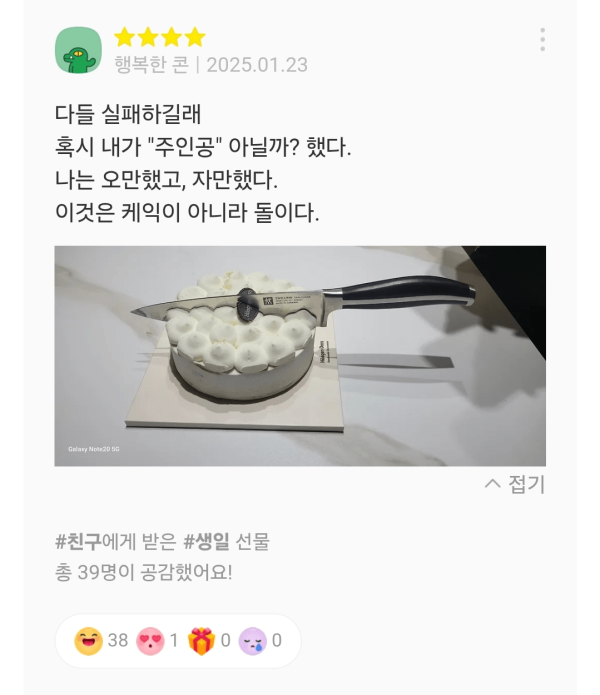This screenshot has height=695, width=600.
Task: React with the crying emoji
Action: click(253, 641)
